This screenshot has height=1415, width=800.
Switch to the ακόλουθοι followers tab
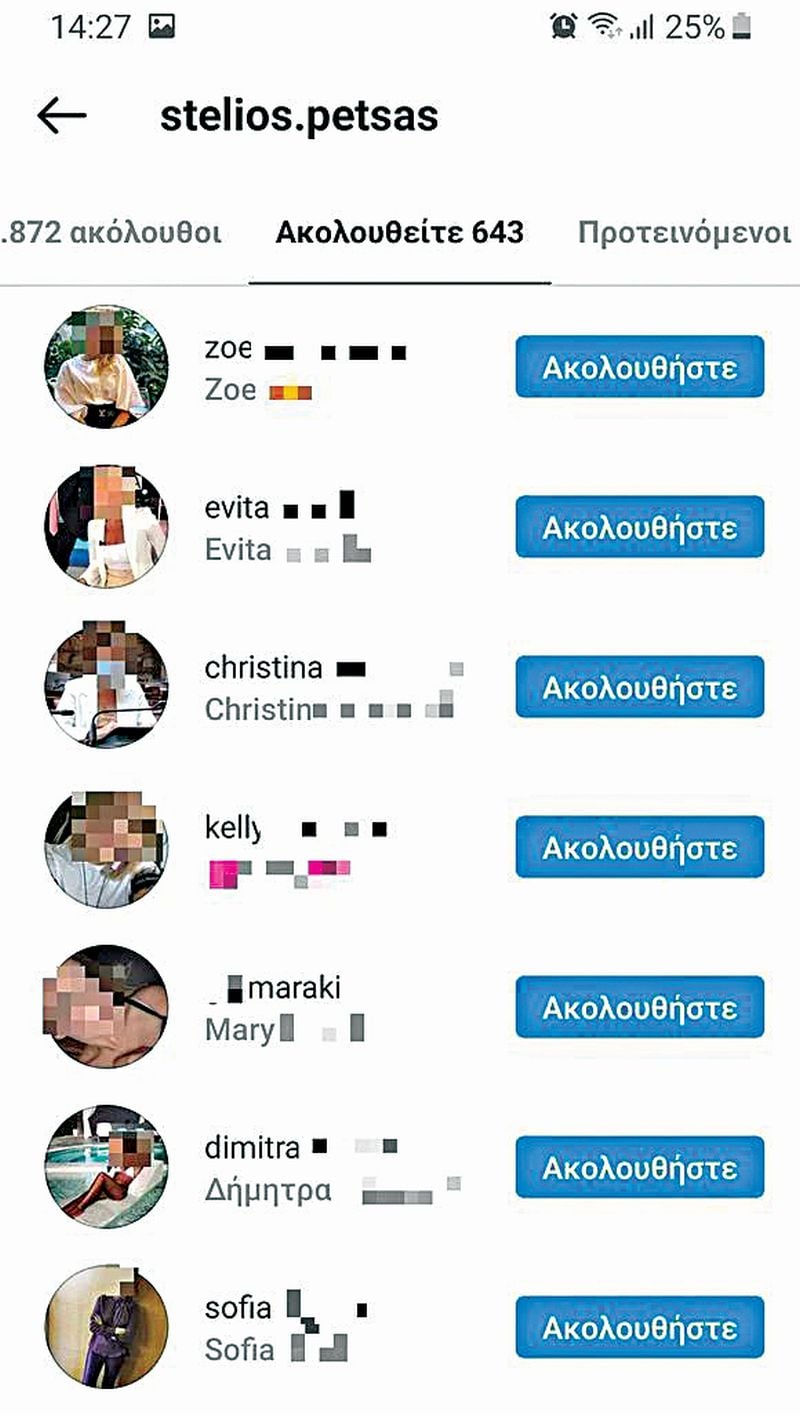pyautogui.click(x=112, y=233)
